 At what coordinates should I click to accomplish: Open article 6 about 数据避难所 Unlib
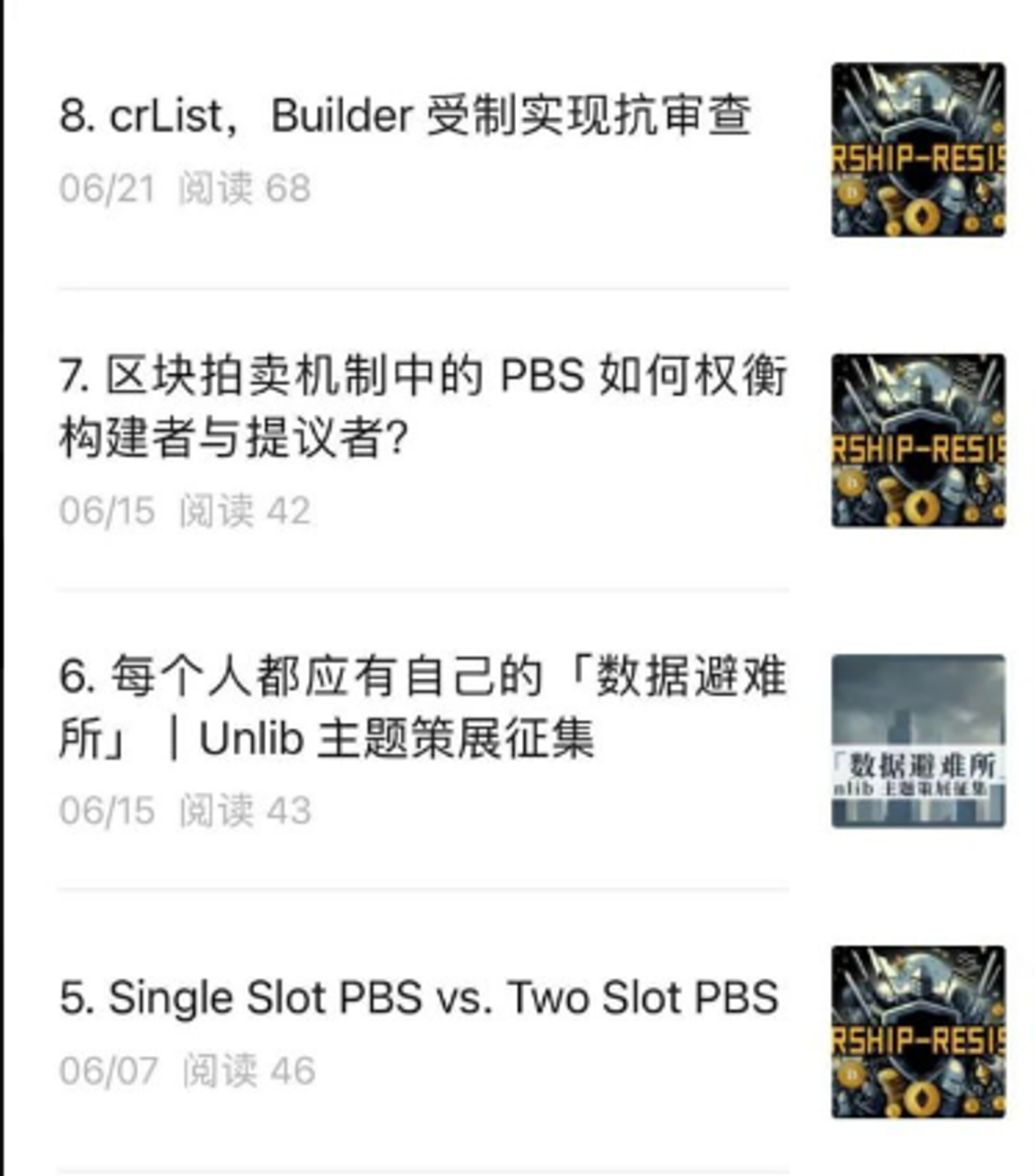click(x=422, y=707)
